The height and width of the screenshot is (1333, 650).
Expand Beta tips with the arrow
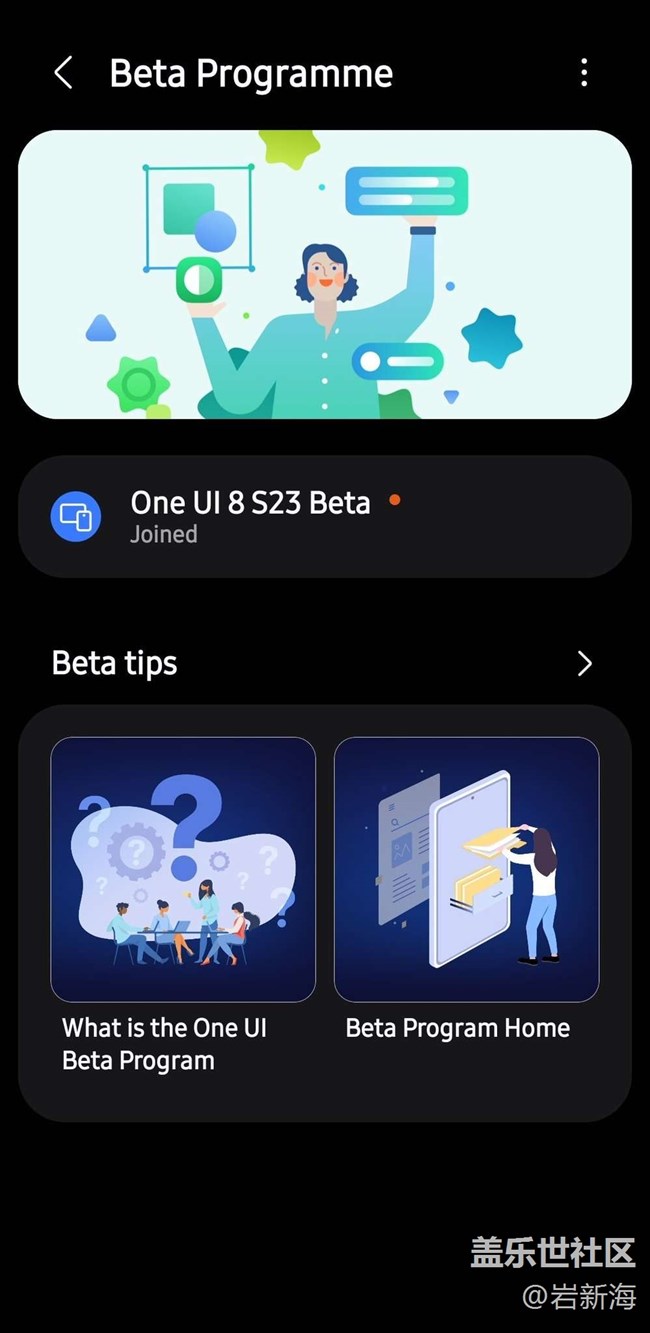[585, 664]
